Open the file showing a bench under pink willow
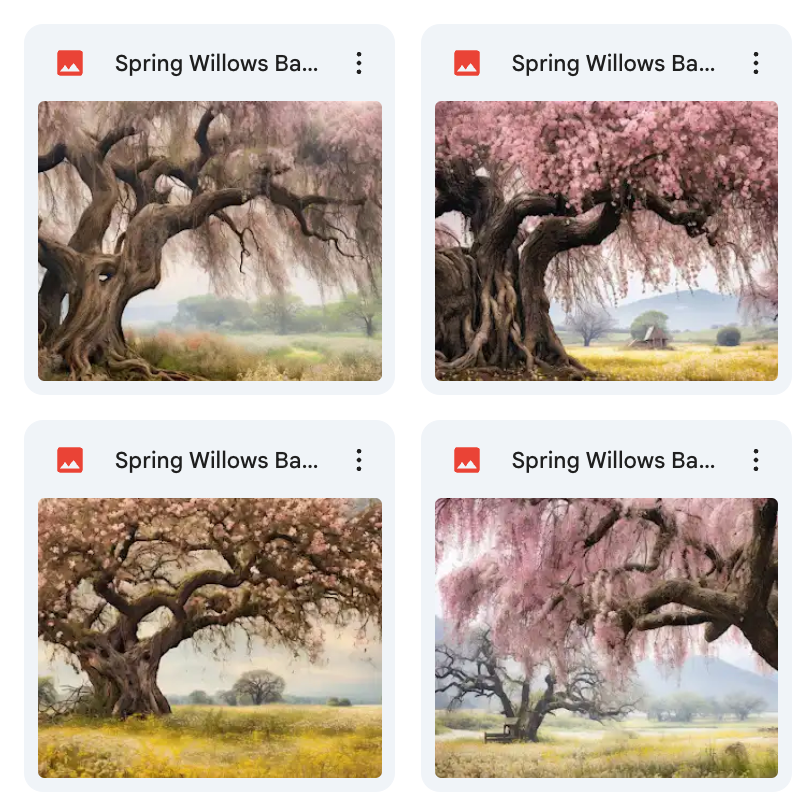 tap(606, 638)
